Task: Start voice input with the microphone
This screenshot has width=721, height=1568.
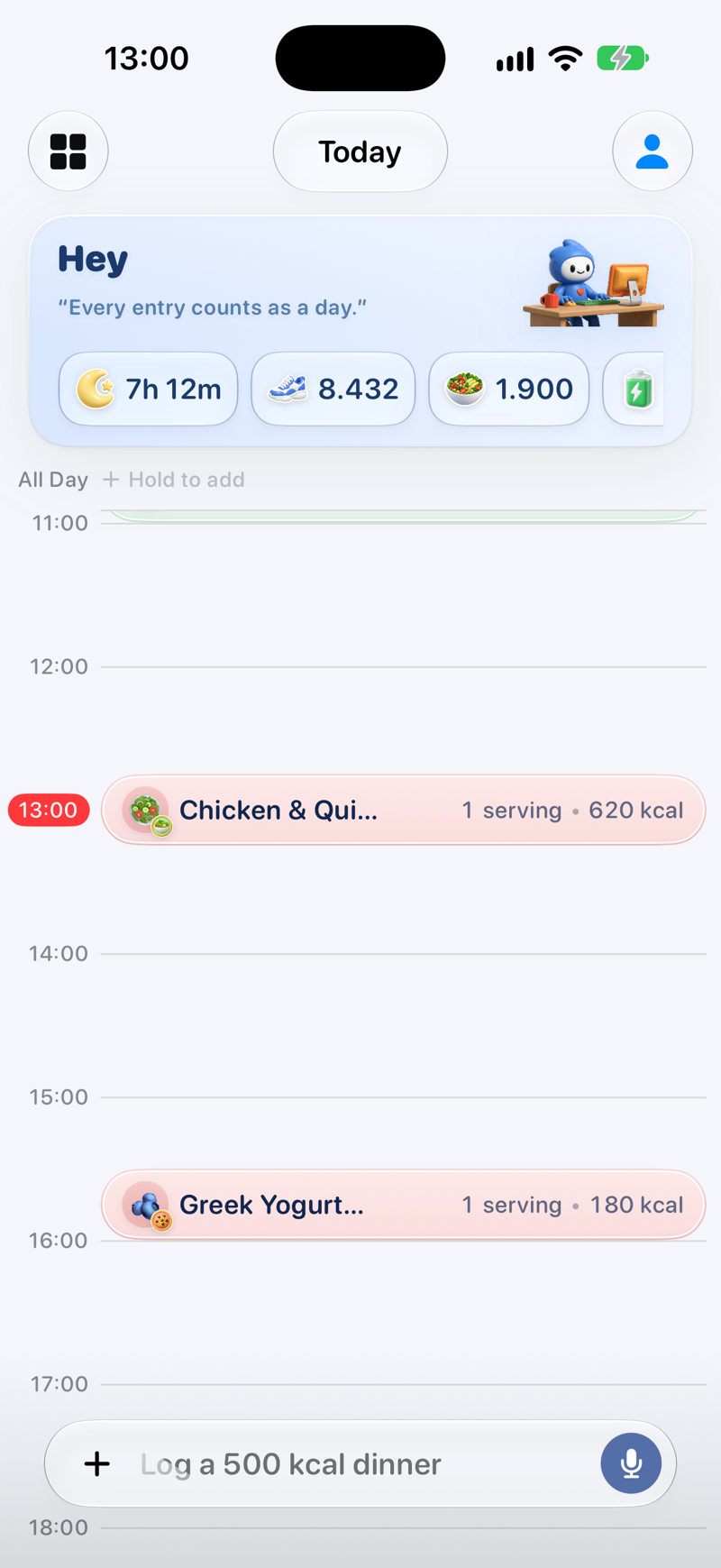Action: tap(631, 1463)
